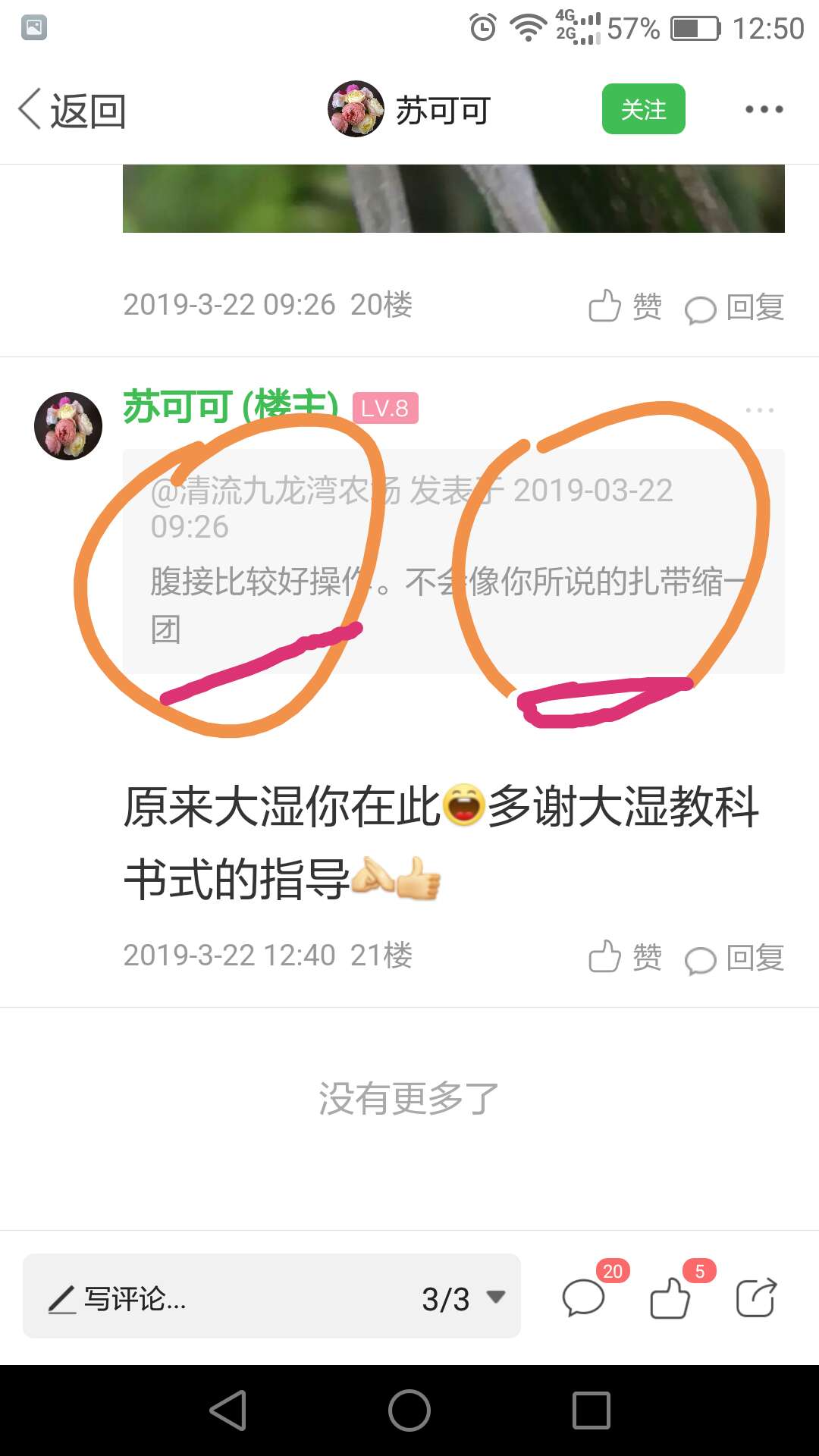The width and height of the screenshot is (819, 1456).
Task: Open more options for the 21楼 comment
Action: (759, 409)
